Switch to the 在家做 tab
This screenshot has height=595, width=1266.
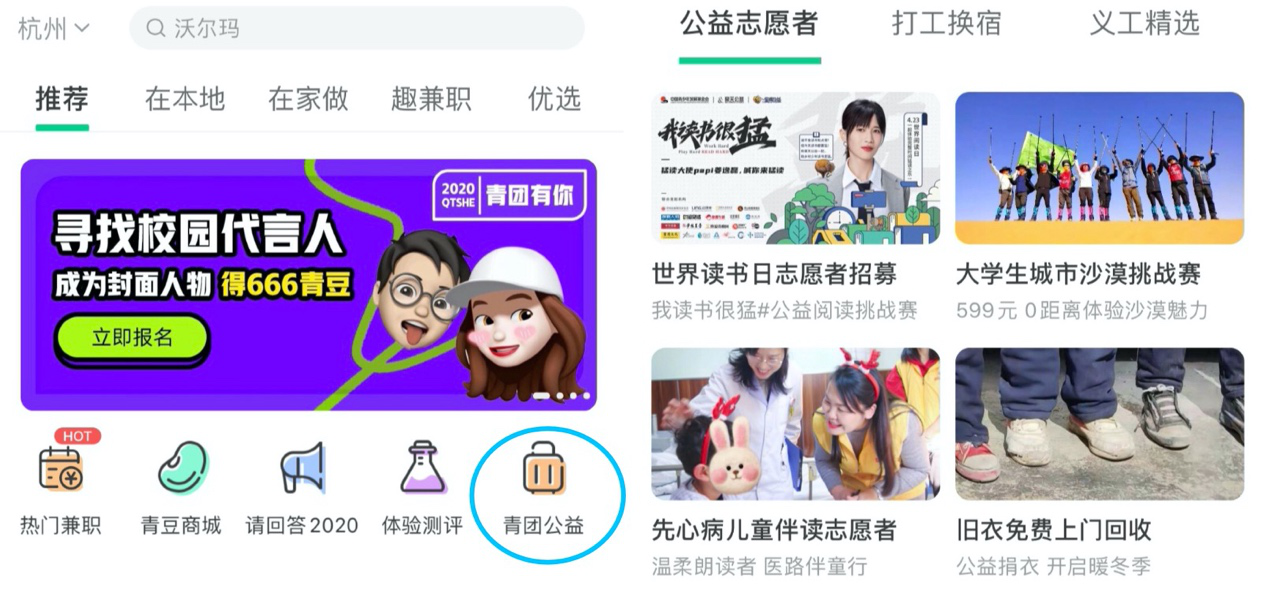pos(308,99)
